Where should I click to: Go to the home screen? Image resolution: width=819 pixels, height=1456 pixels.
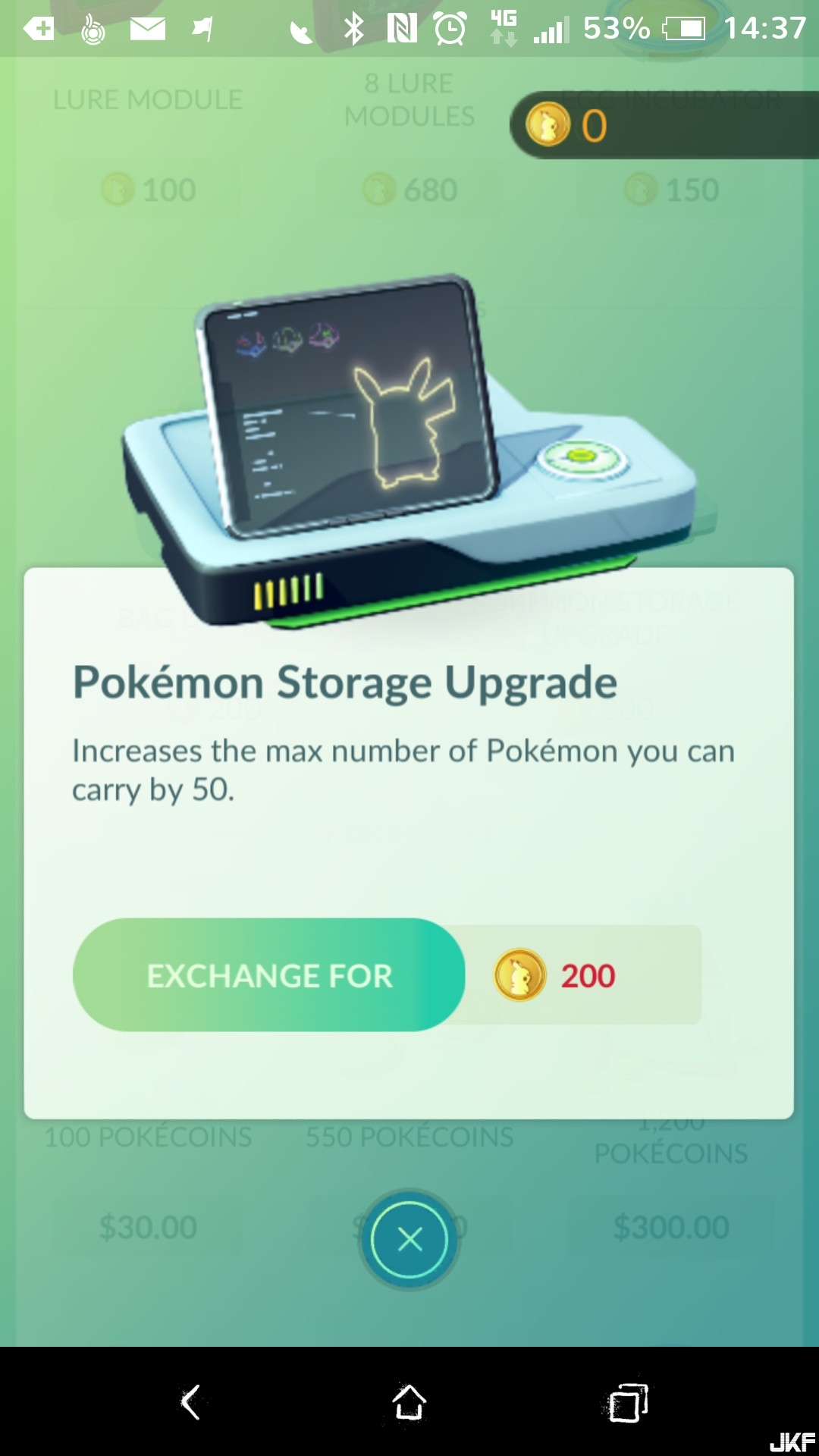click(409, 1401)
